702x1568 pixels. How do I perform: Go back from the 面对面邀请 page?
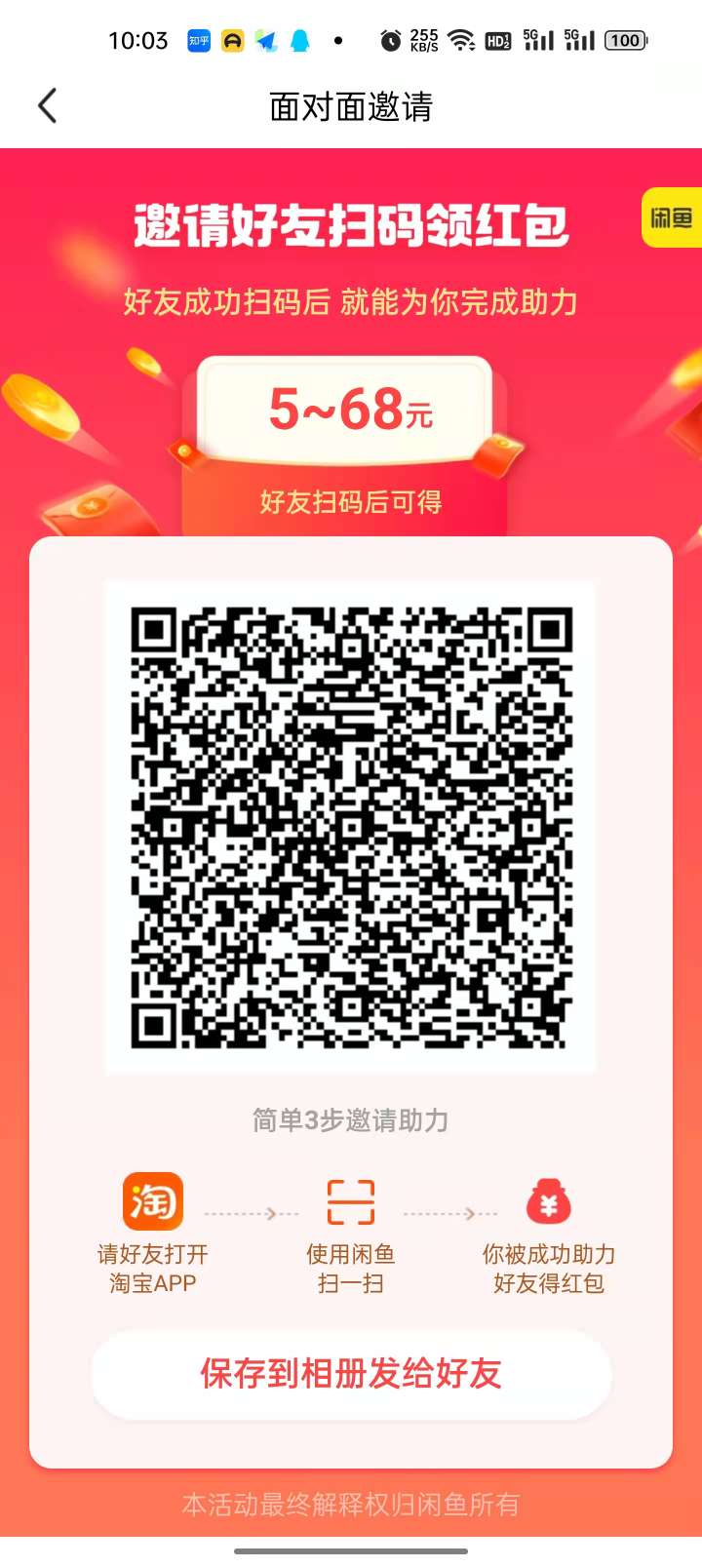pos(47,106)
